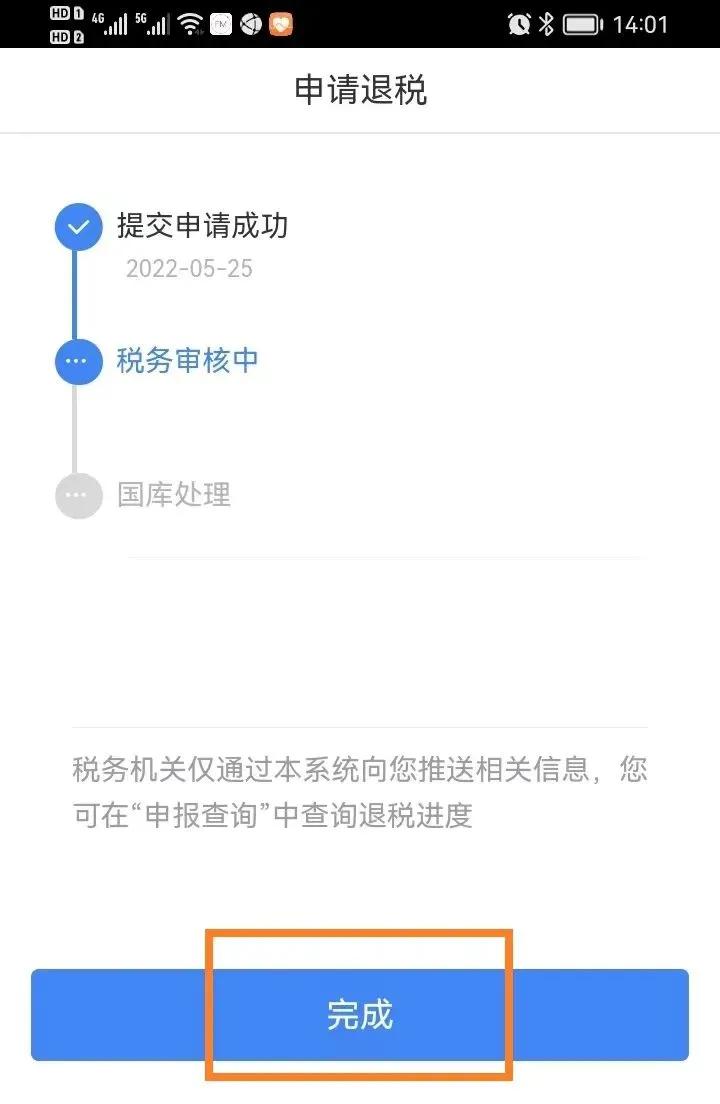The image size is (720, 1104).
Task: Tap the alarm clock icon in the status bar
Action: pos(518,22)
